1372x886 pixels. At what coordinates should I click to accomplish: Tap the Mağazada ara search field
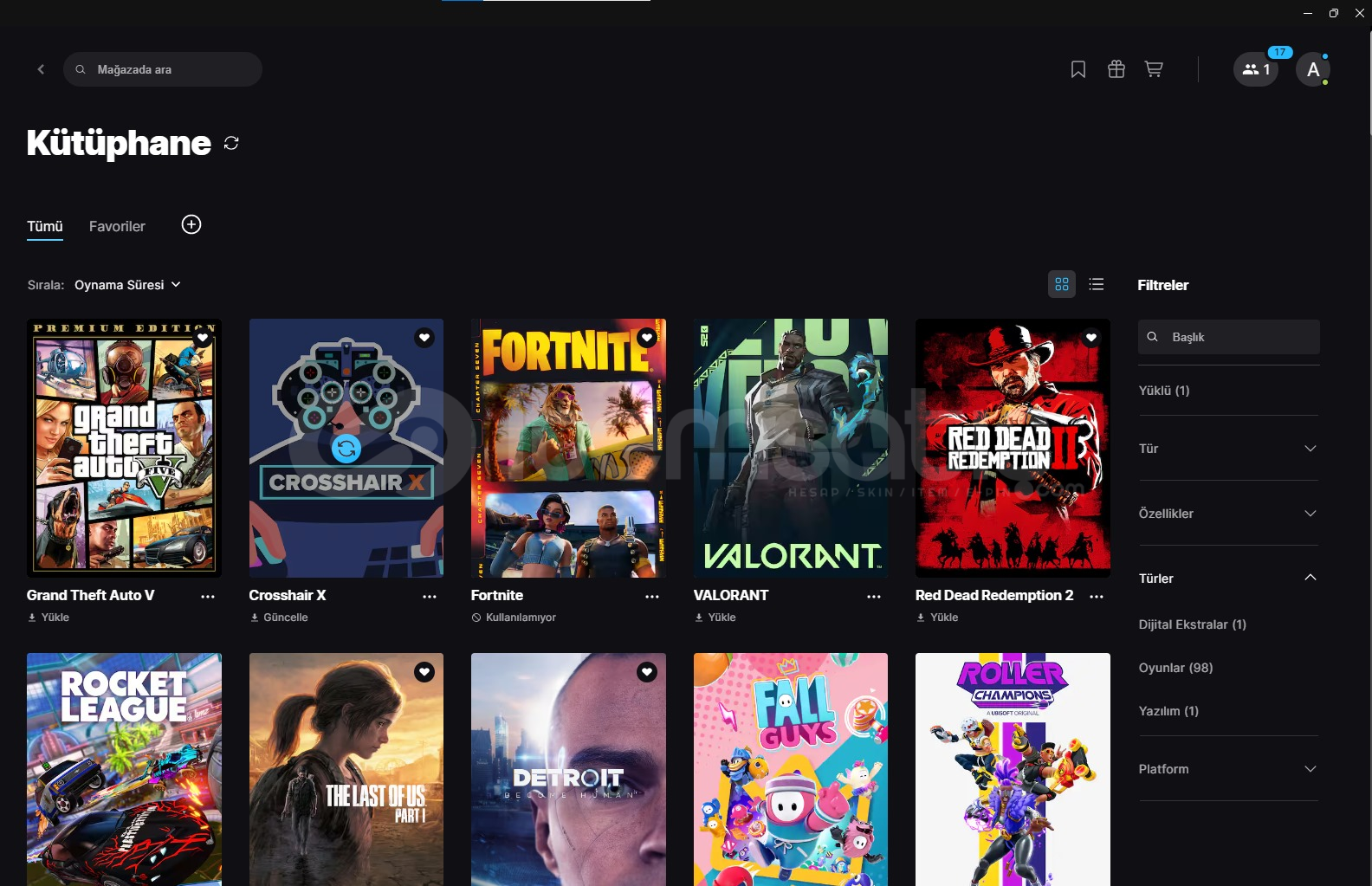click(x=165, y=69)
